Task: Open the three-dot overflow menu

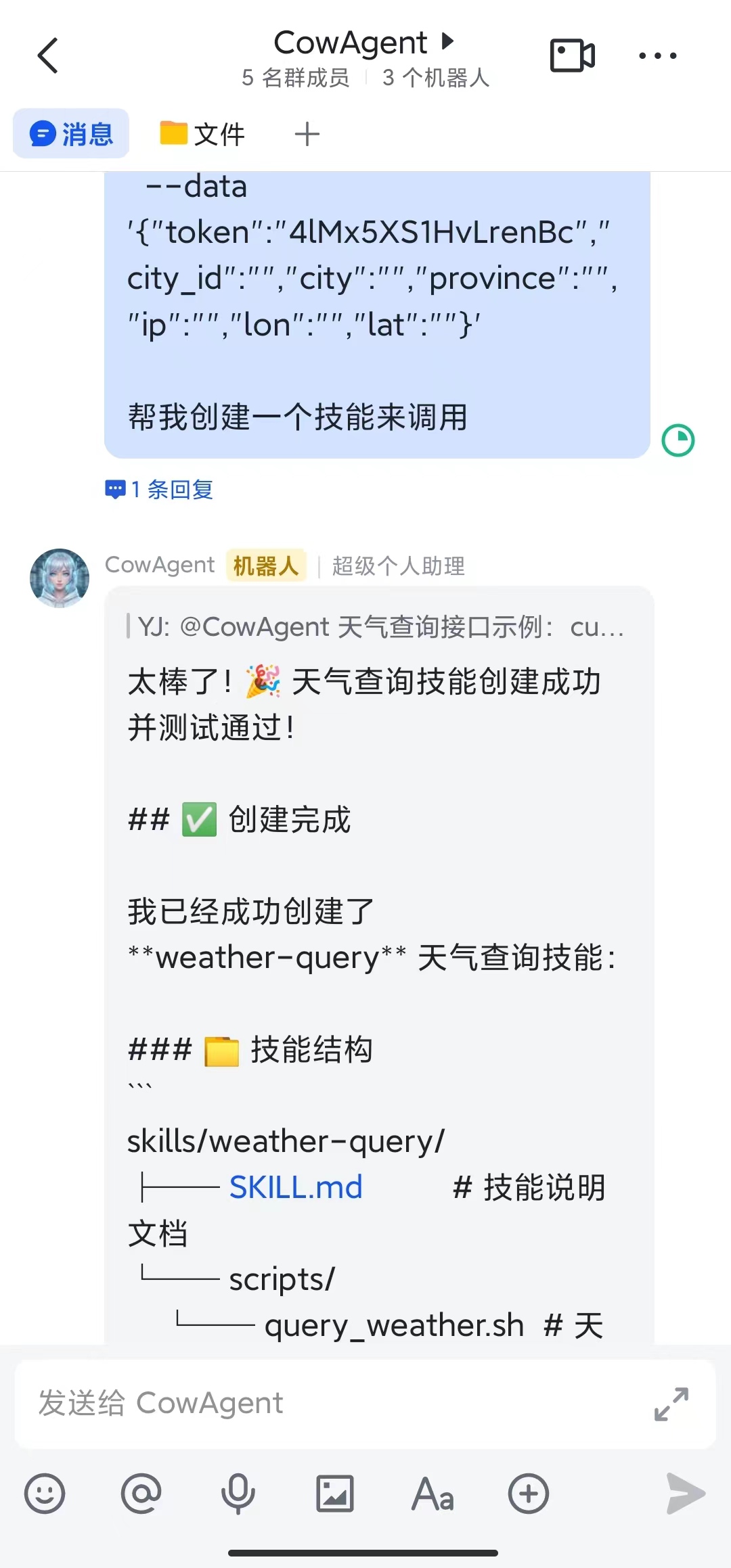Action: (x=657, y=55)
